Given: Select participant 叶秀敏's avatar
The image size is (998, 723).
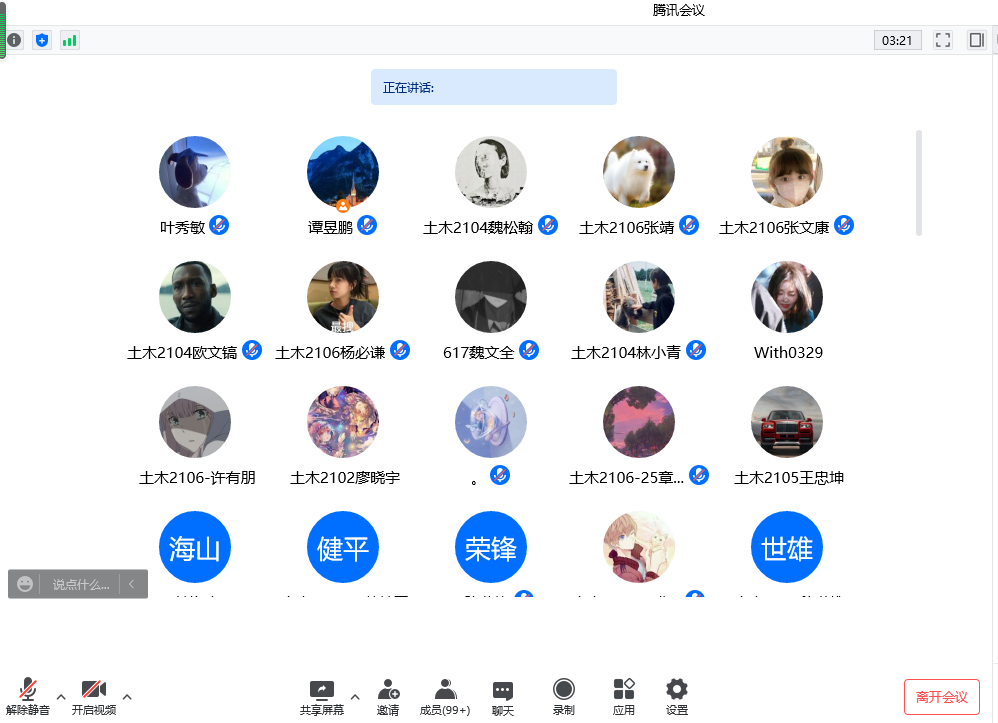Looking at the screenshot, I should click(195, 172).
